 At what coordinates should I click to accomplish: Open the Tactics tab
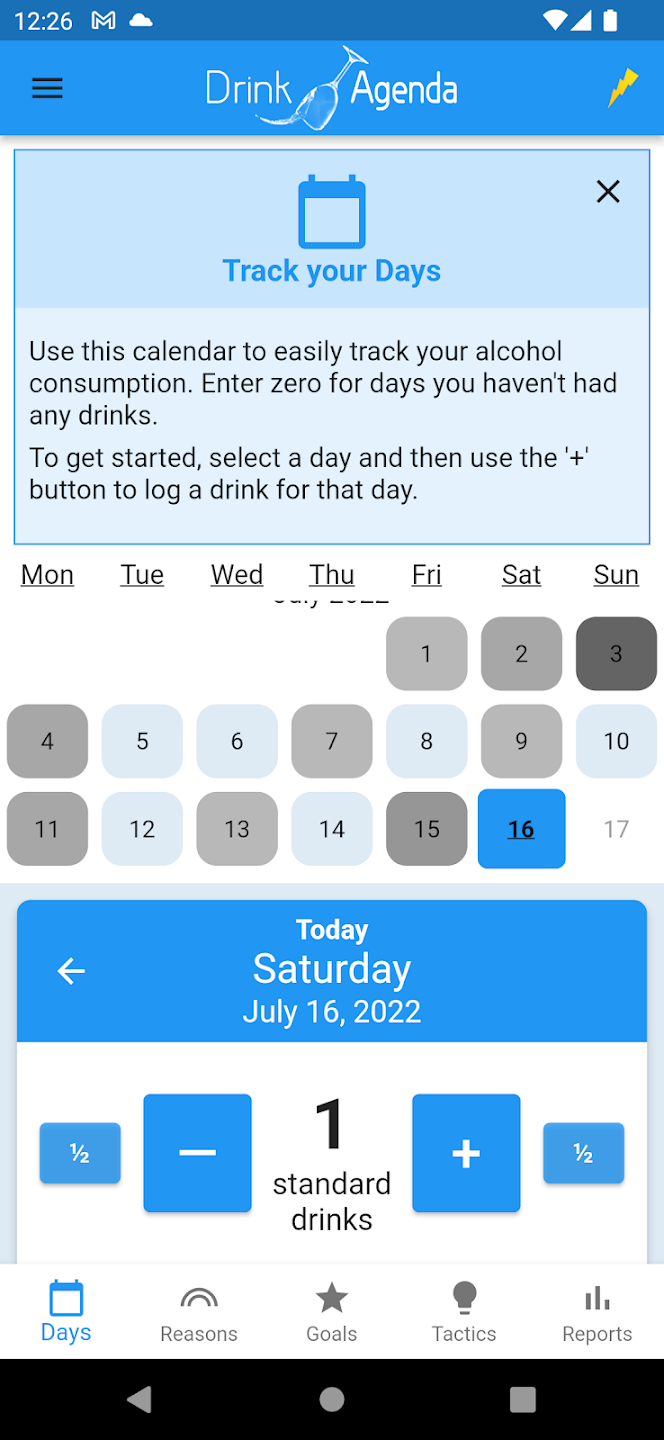coord(464,1313)
